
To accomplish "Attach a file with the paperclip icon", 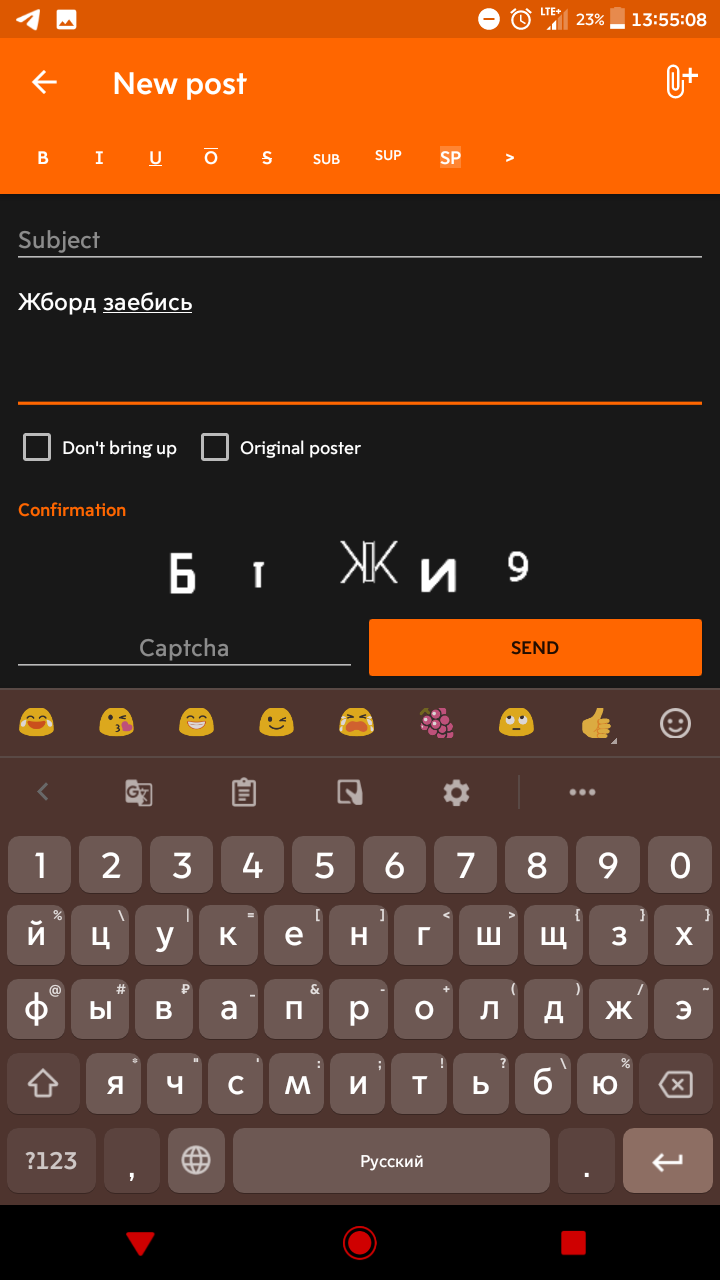I will 681,81.
